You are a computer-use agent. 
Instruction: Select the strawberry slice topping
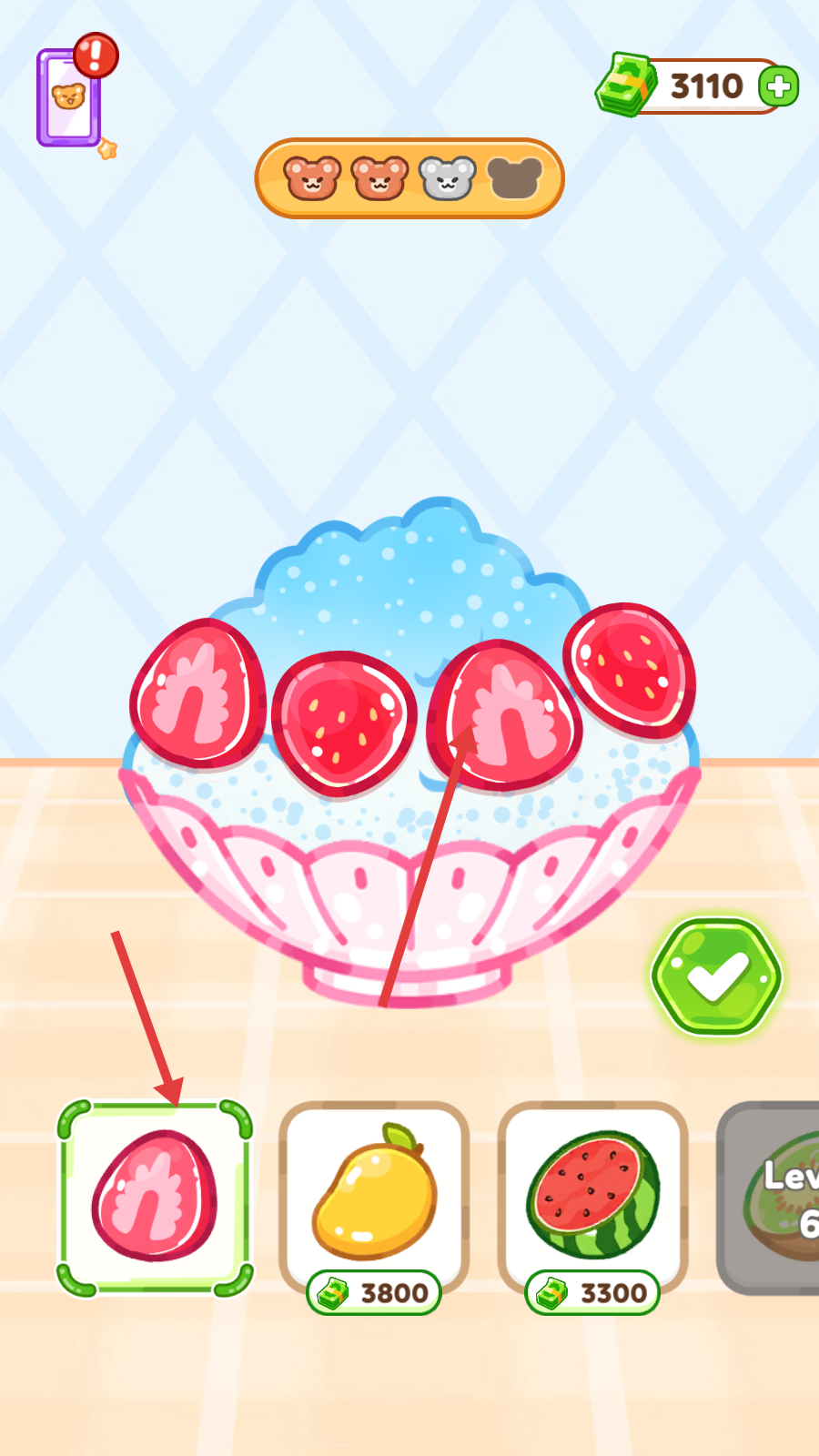point(155,1197)
